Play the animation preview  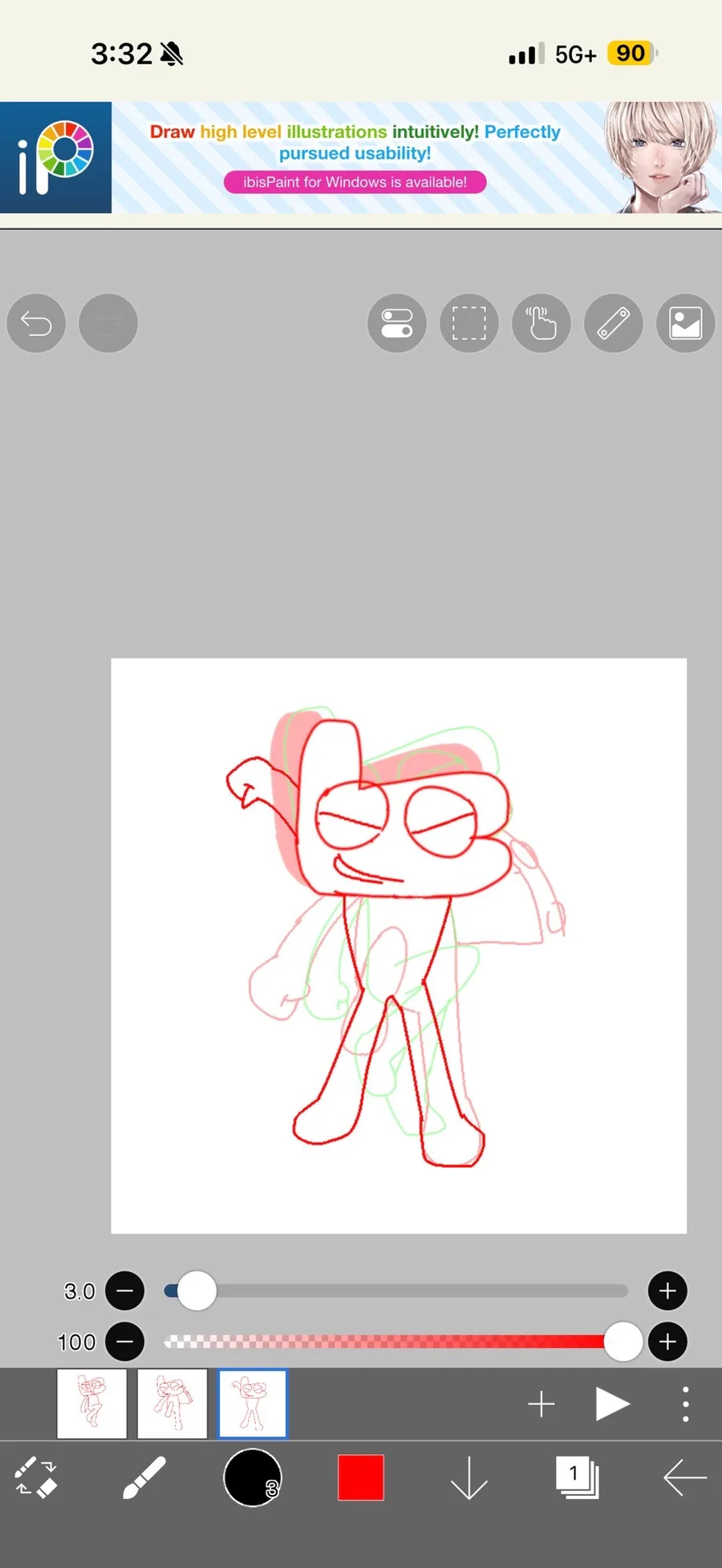(x=612, y=1404)
